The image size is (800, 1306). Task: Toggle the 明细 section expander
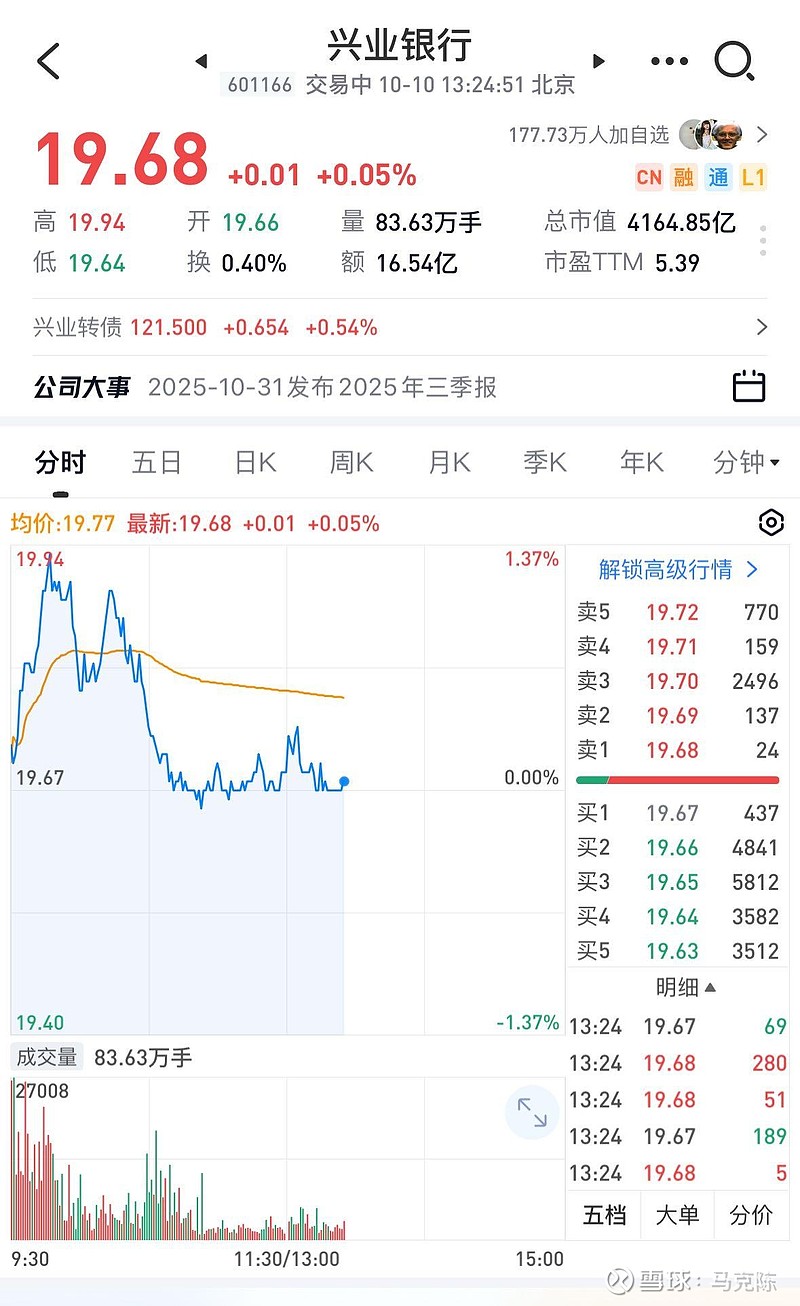(x=686, y=988)
